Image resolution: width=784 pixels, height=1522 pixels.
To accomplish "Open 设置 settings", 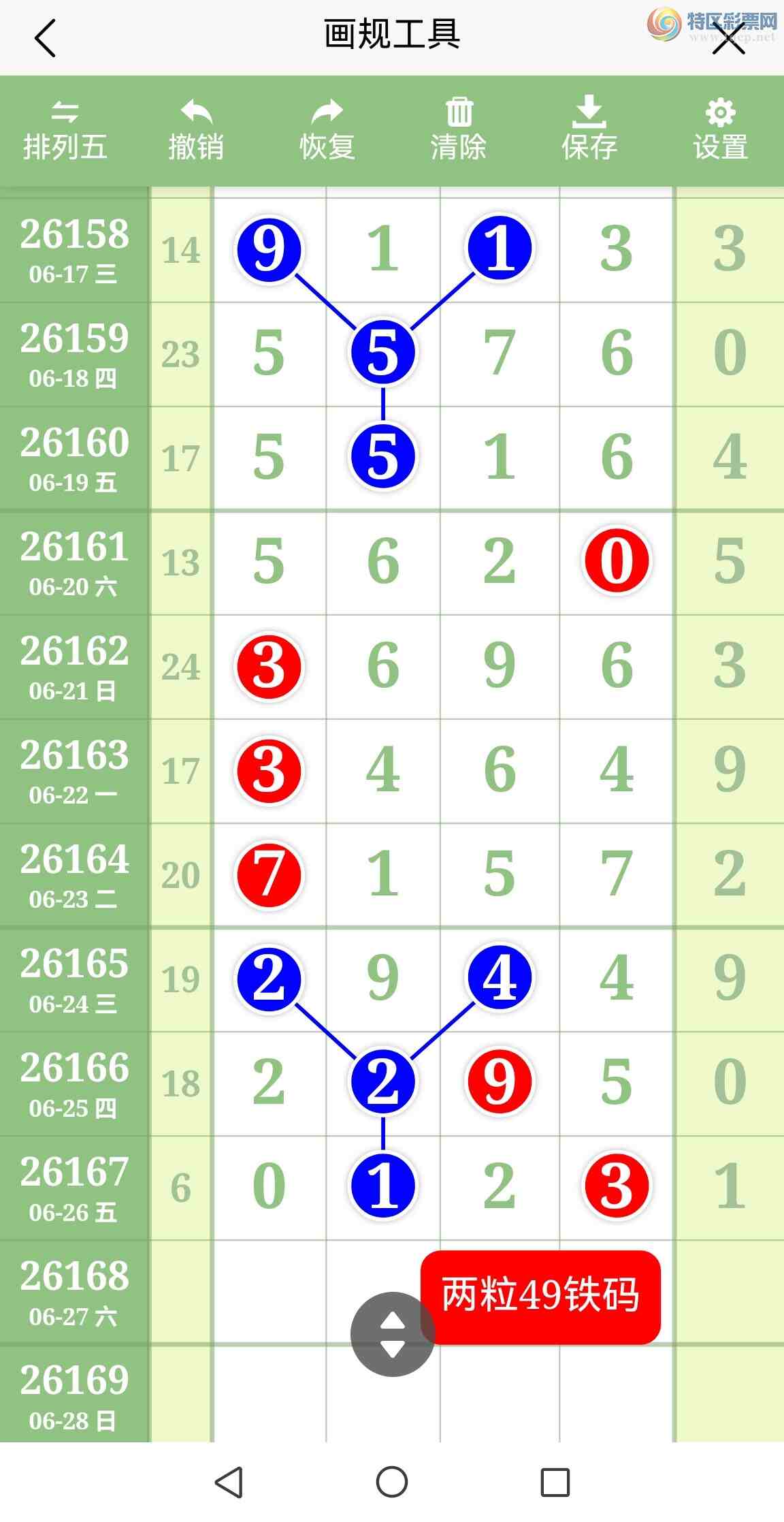I will click(x=721, y=131).
